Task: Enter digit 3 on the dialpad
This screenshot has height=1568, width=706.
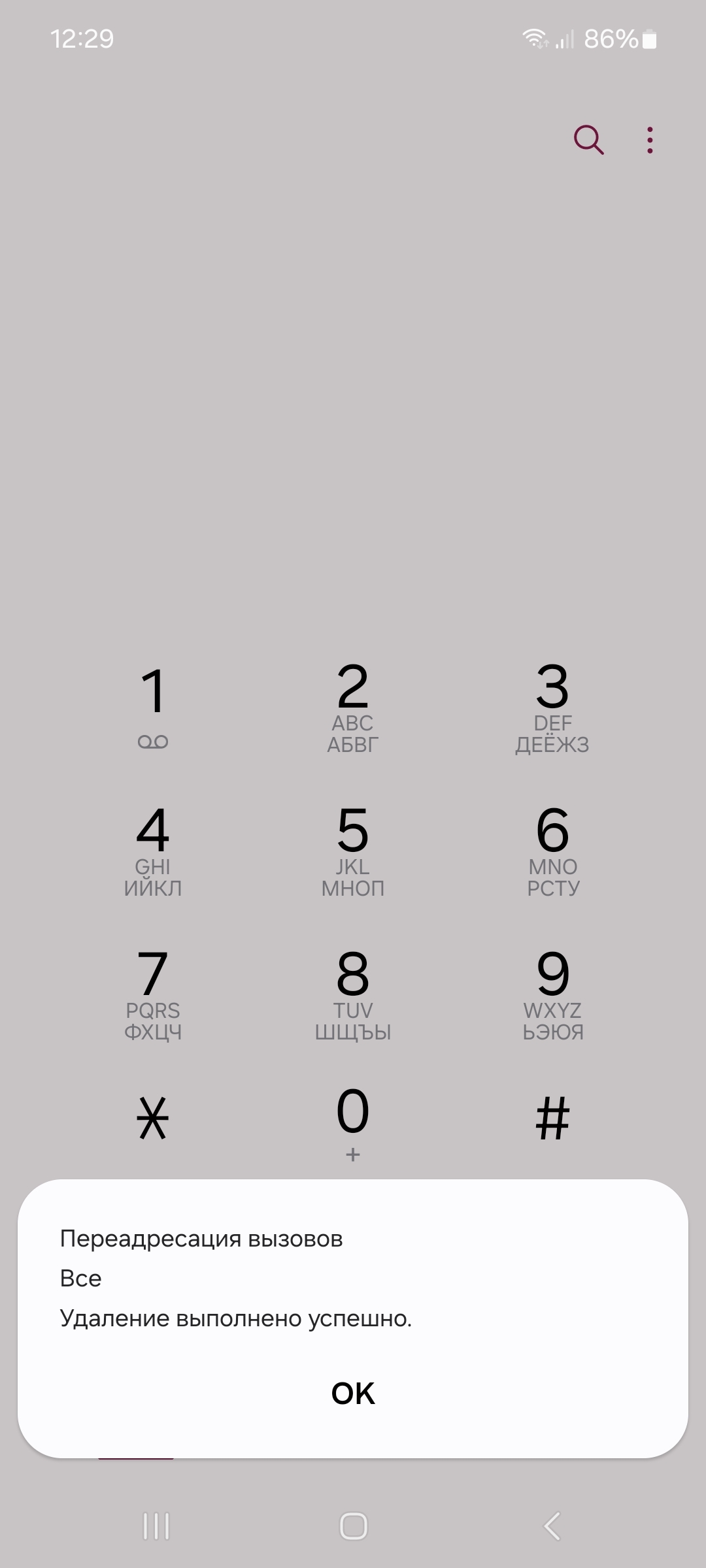Action: pos(552,706)
